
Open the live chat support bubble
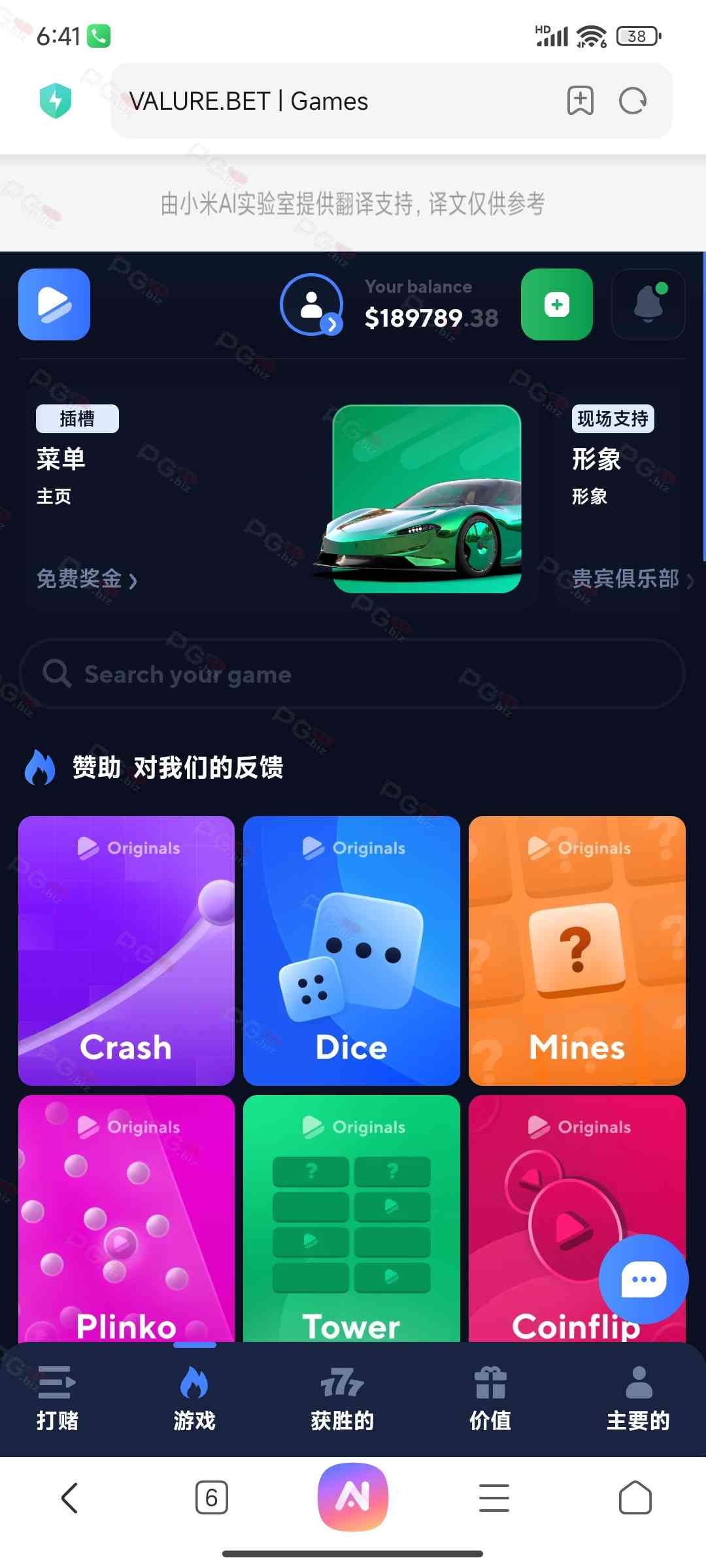click(x=643, y=1279)
